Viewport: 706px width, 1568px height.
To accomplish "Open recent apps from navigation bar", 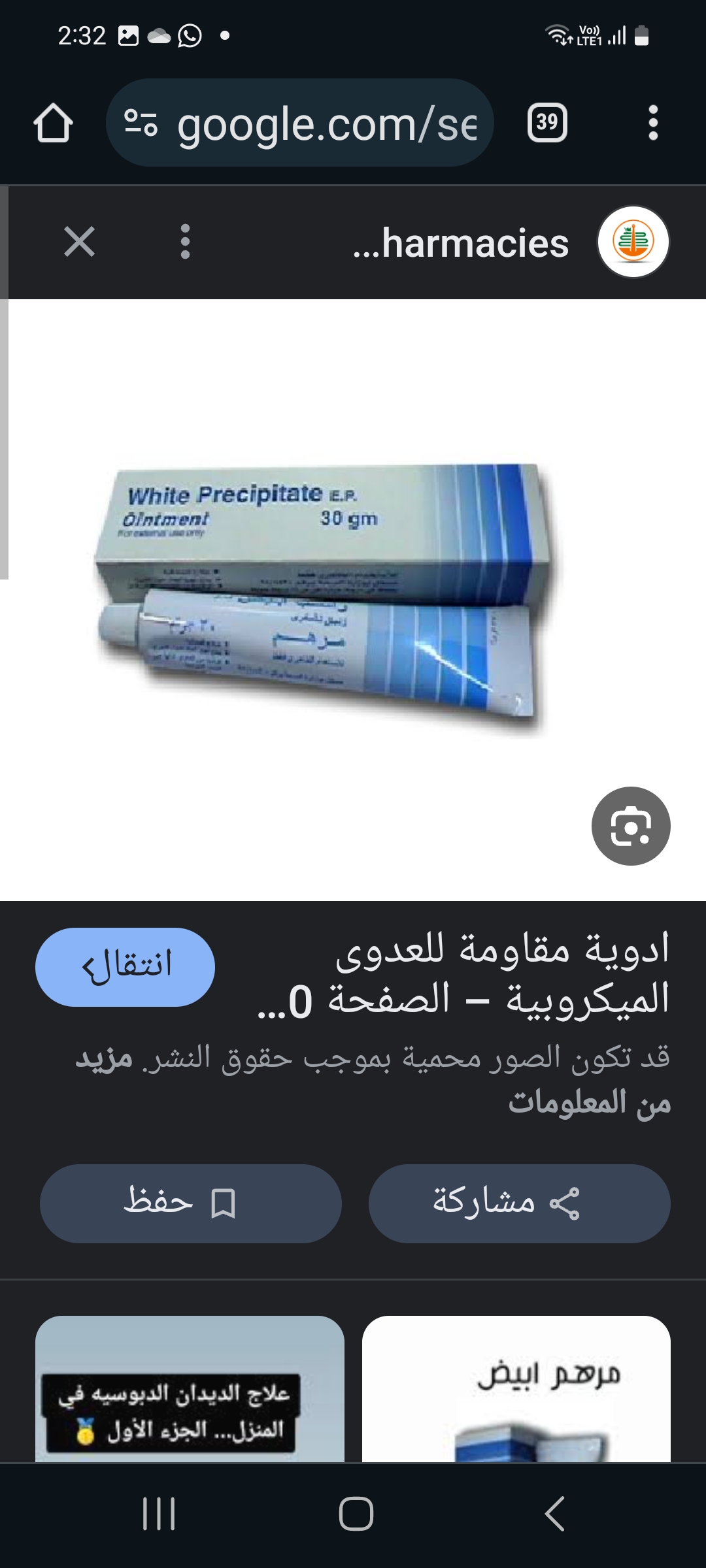I will pyautogui.click(x=159, y=1513).
